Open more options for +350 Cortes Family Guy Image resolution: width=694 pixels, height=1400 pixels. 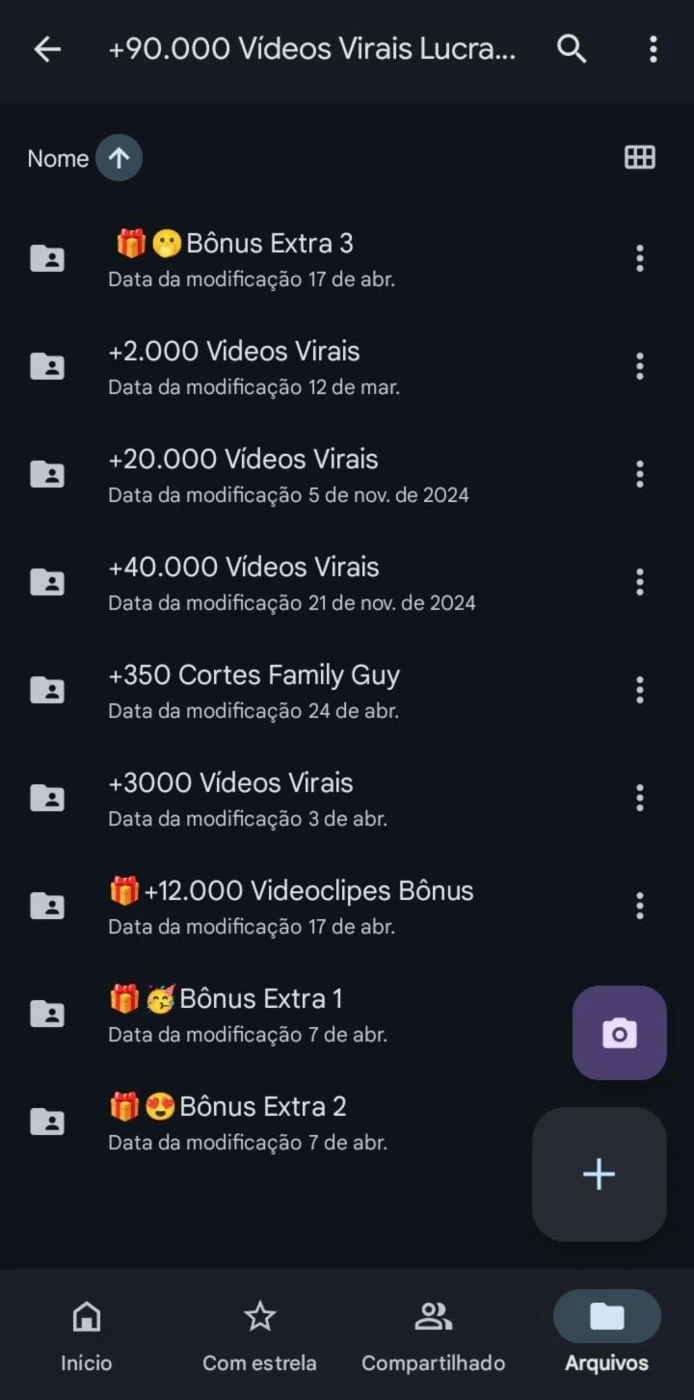click(640, 691)
